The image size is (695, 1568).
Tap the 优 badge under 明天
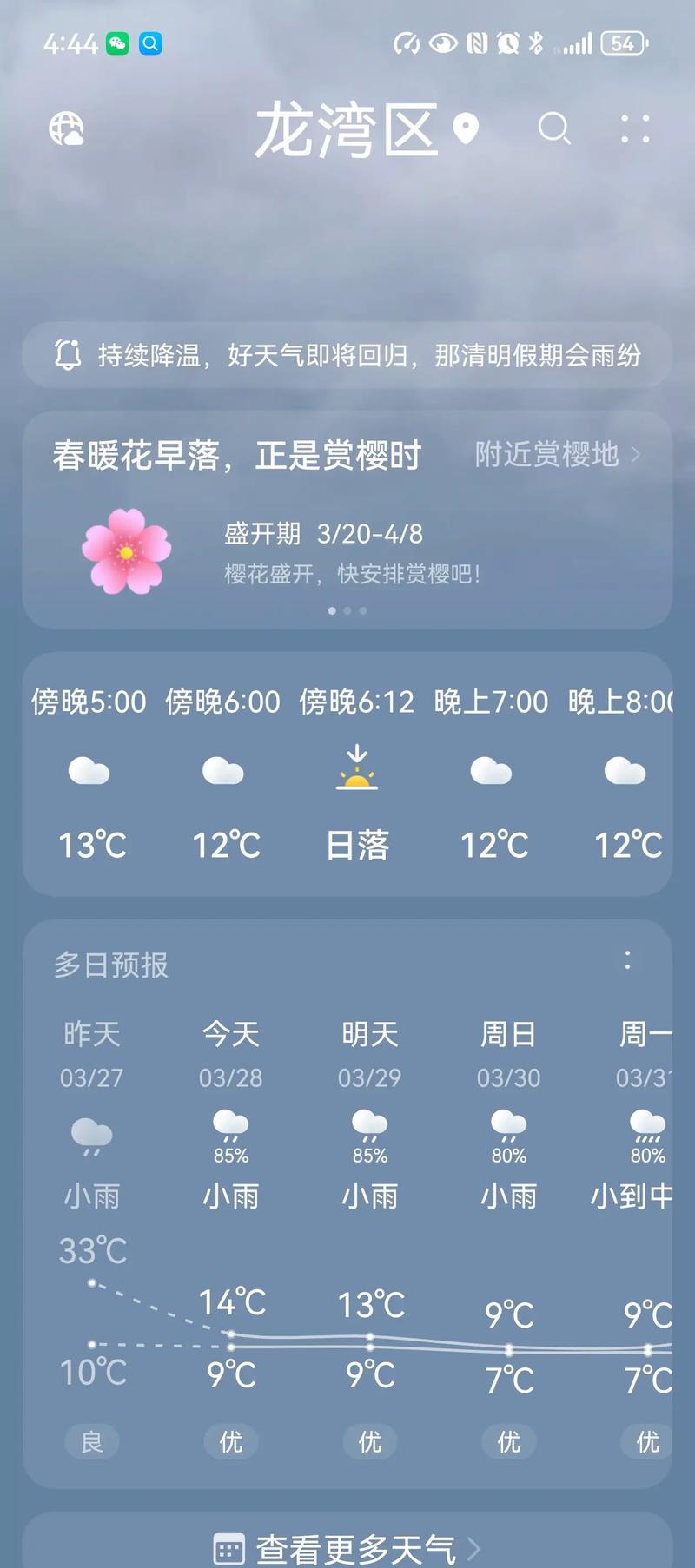[x=369, y=1441]
